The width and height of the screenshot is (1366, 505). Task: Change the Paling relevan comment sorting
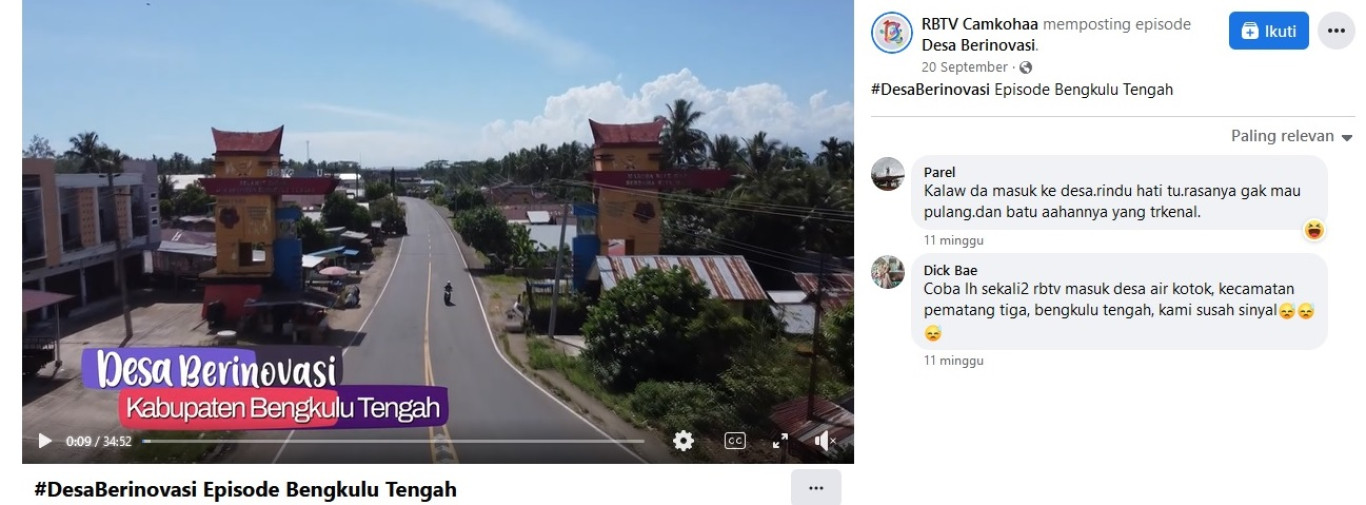click(x=1291, y=136)
